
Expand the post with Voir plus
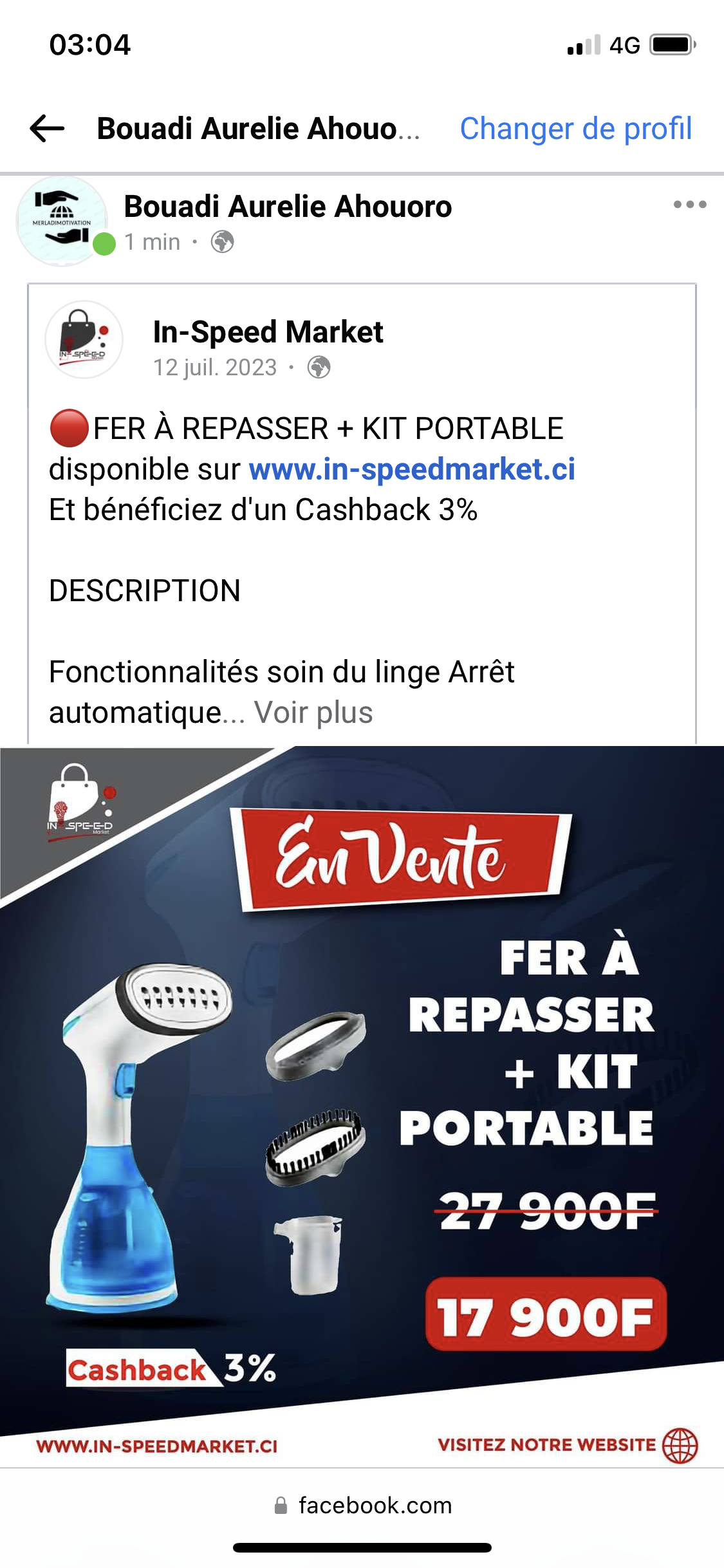[x=313, y=713]
